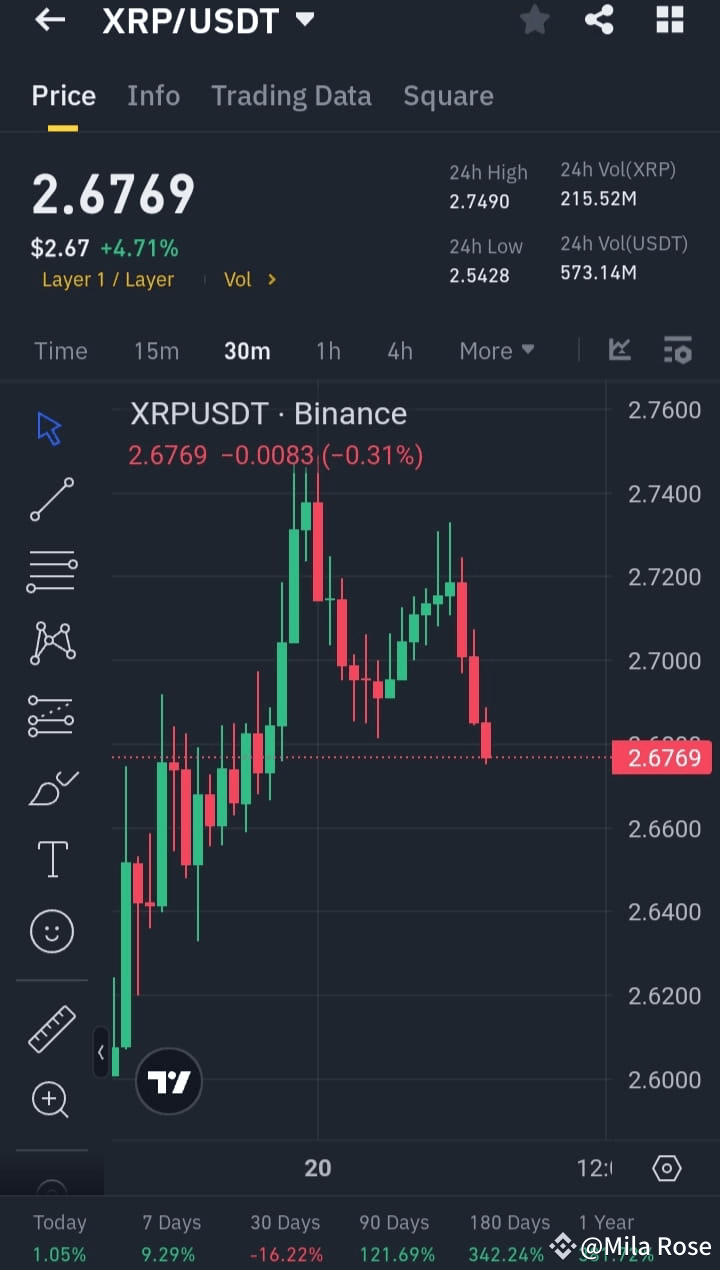Select the cursor tool
Image resolution: width=720 pixels, height=1270 pixels.
[x=48, y=427]
